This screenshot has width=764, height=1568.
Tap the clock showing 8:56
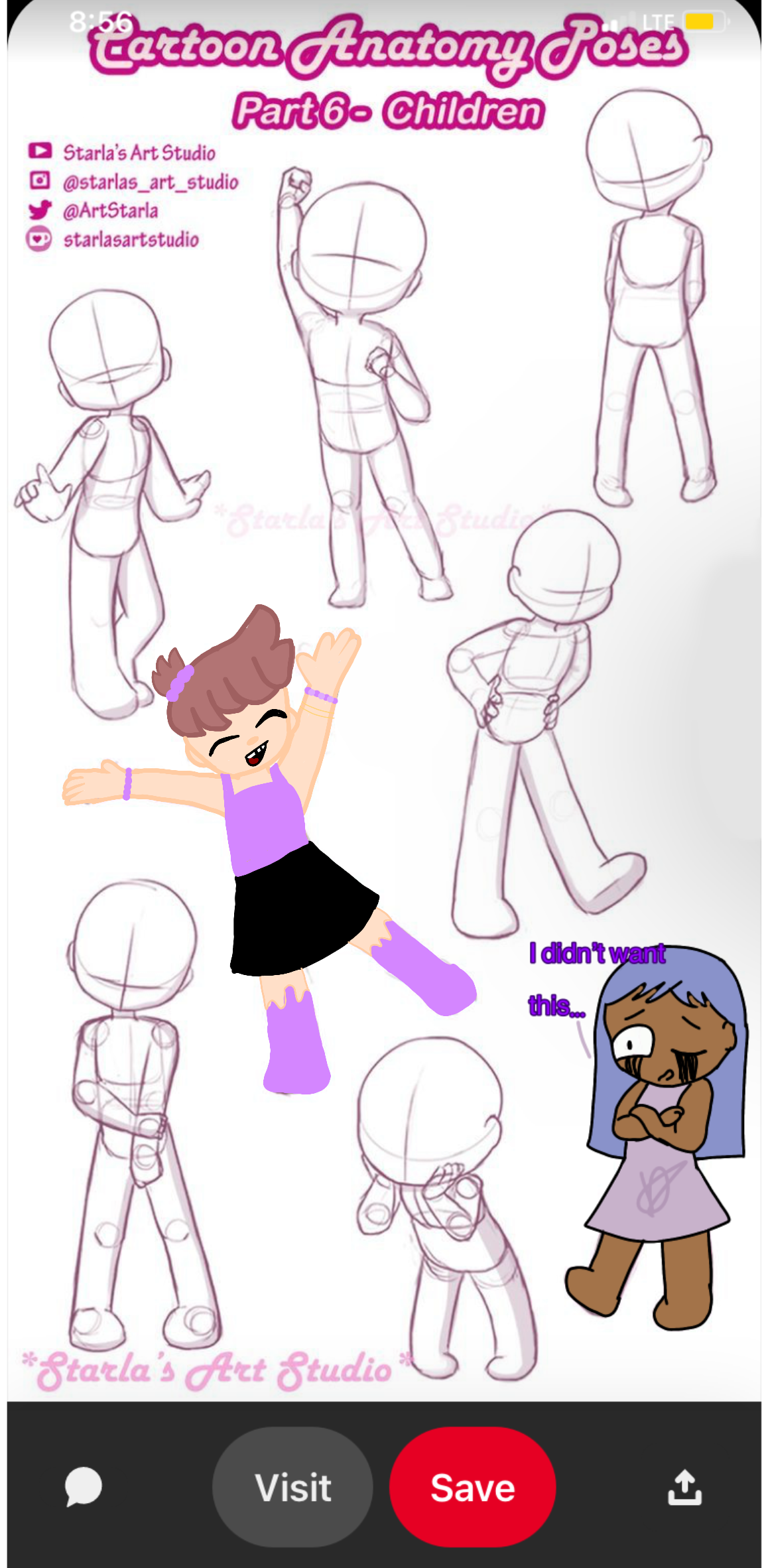point(101,21)
